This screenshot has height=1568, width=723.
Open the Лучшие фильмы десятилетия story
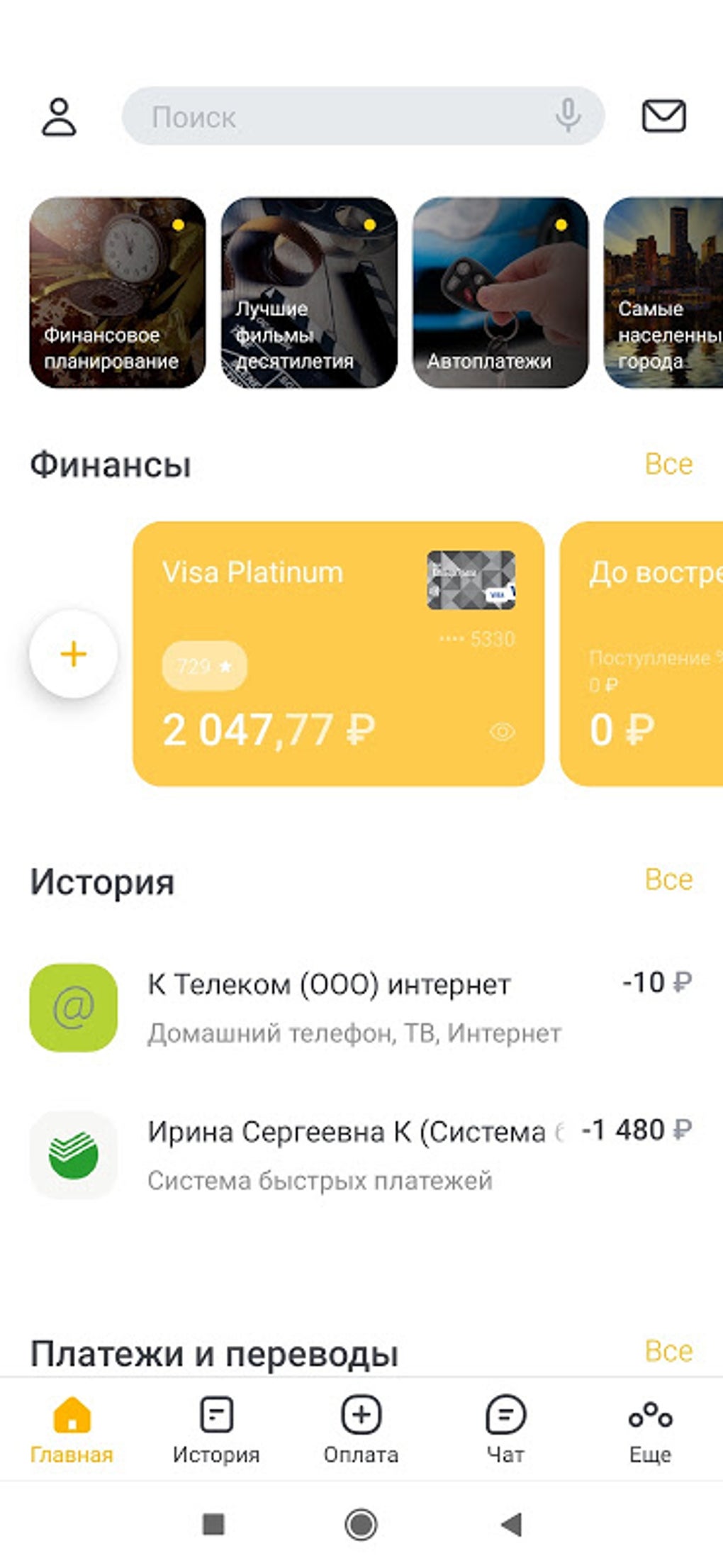pyautogui.click(x=309, y=292)
